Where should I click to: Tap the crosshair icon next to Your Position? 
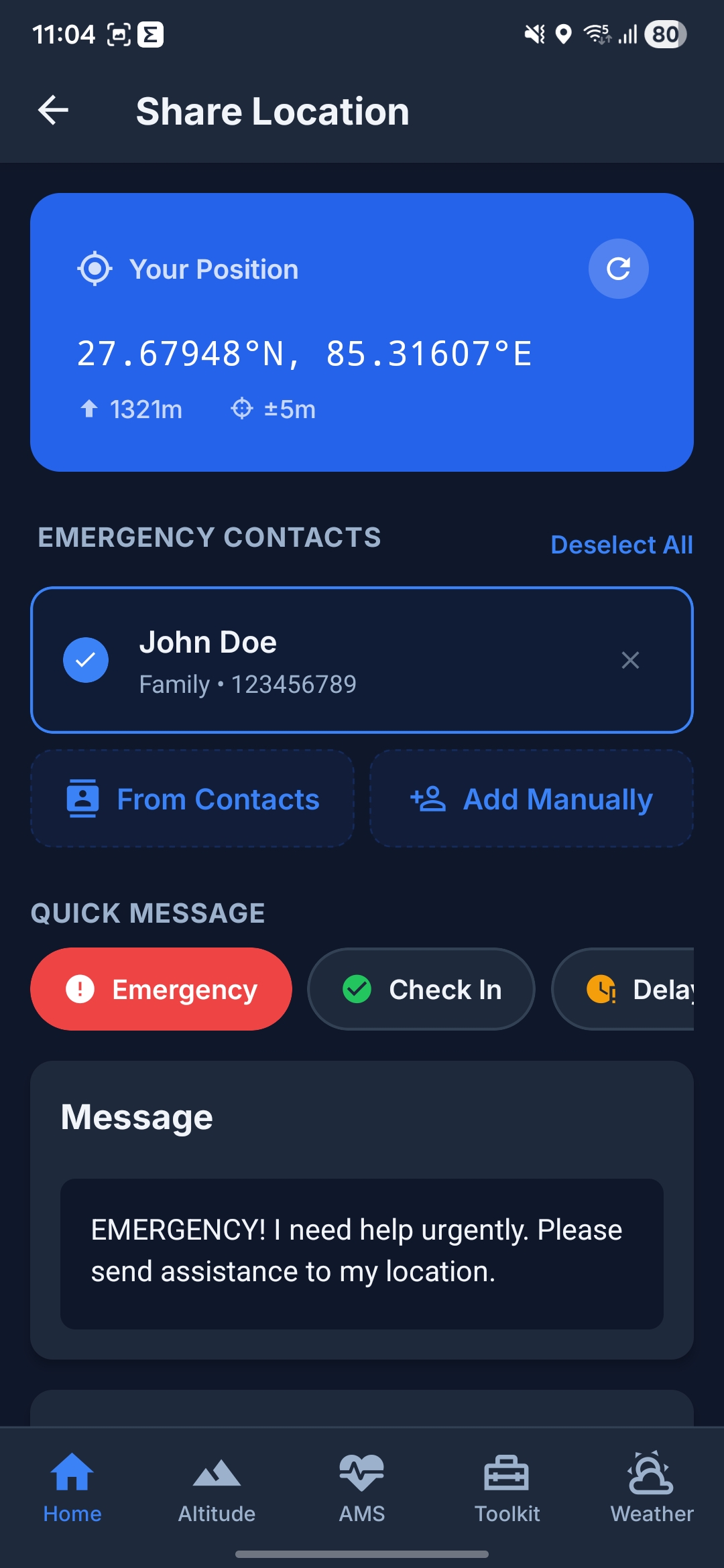click(x=95, y=268)
